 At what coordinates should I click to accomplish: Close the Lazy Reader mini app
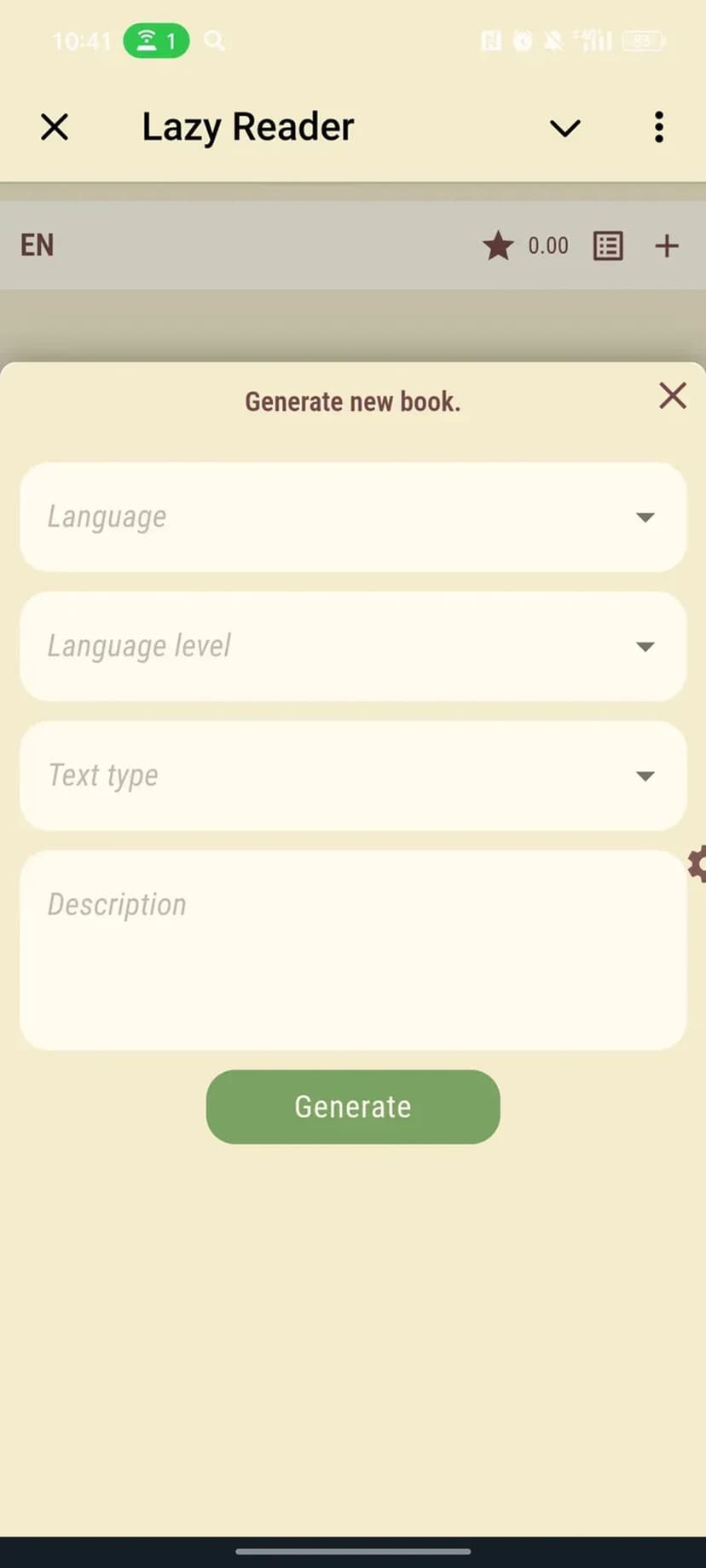click(55, 128)
